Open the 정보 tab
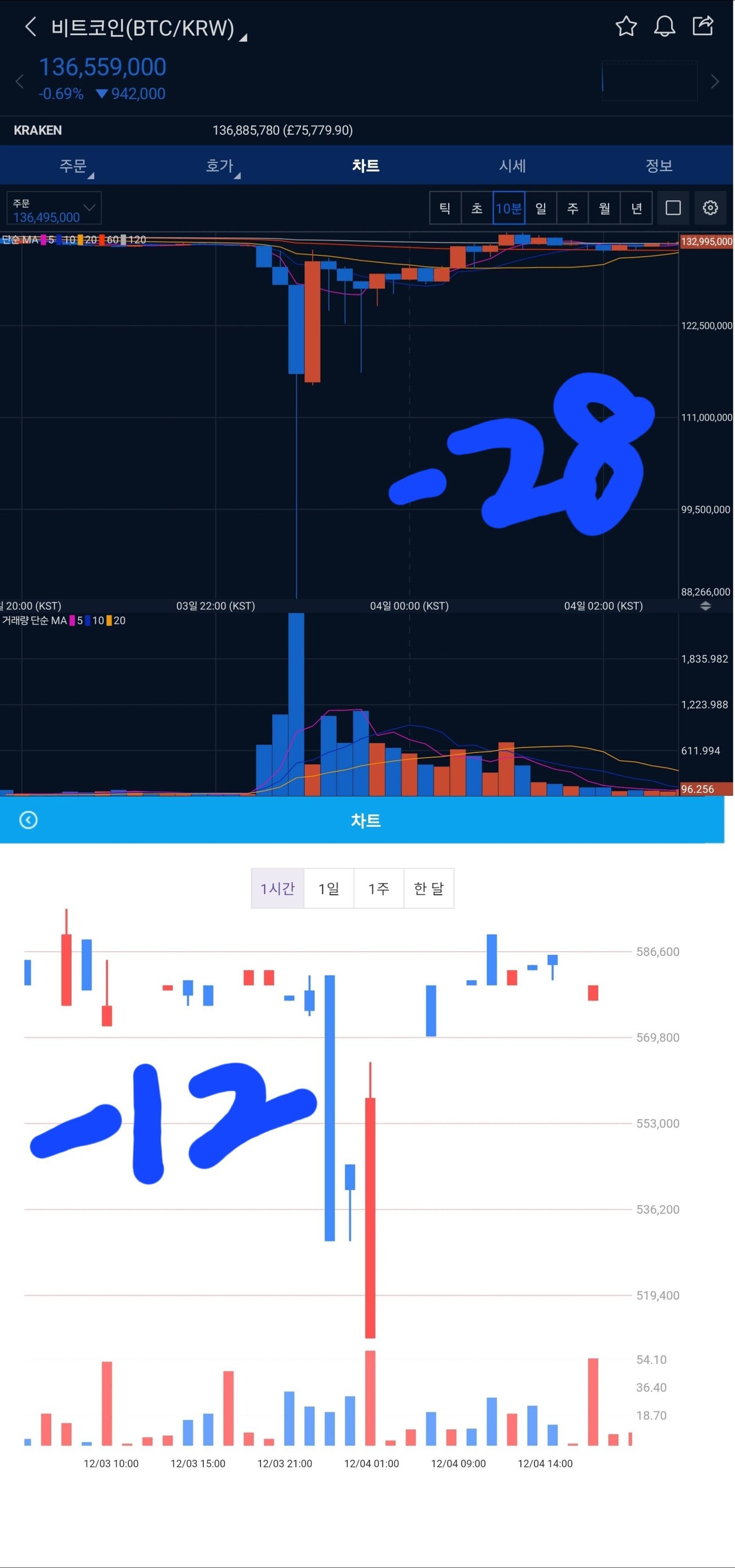735x1568 pixels. (660, 165)
